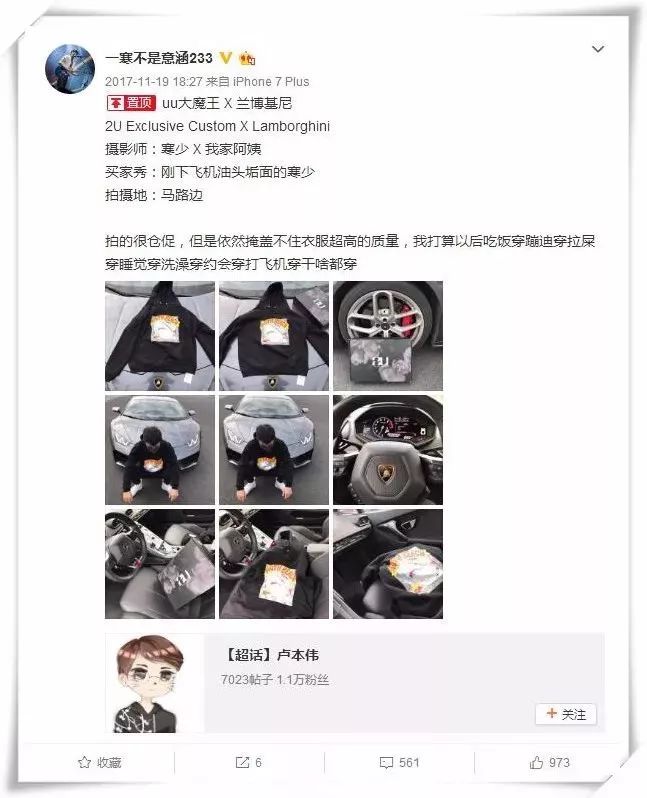Open the steering wheel dashboard photo

388,449
